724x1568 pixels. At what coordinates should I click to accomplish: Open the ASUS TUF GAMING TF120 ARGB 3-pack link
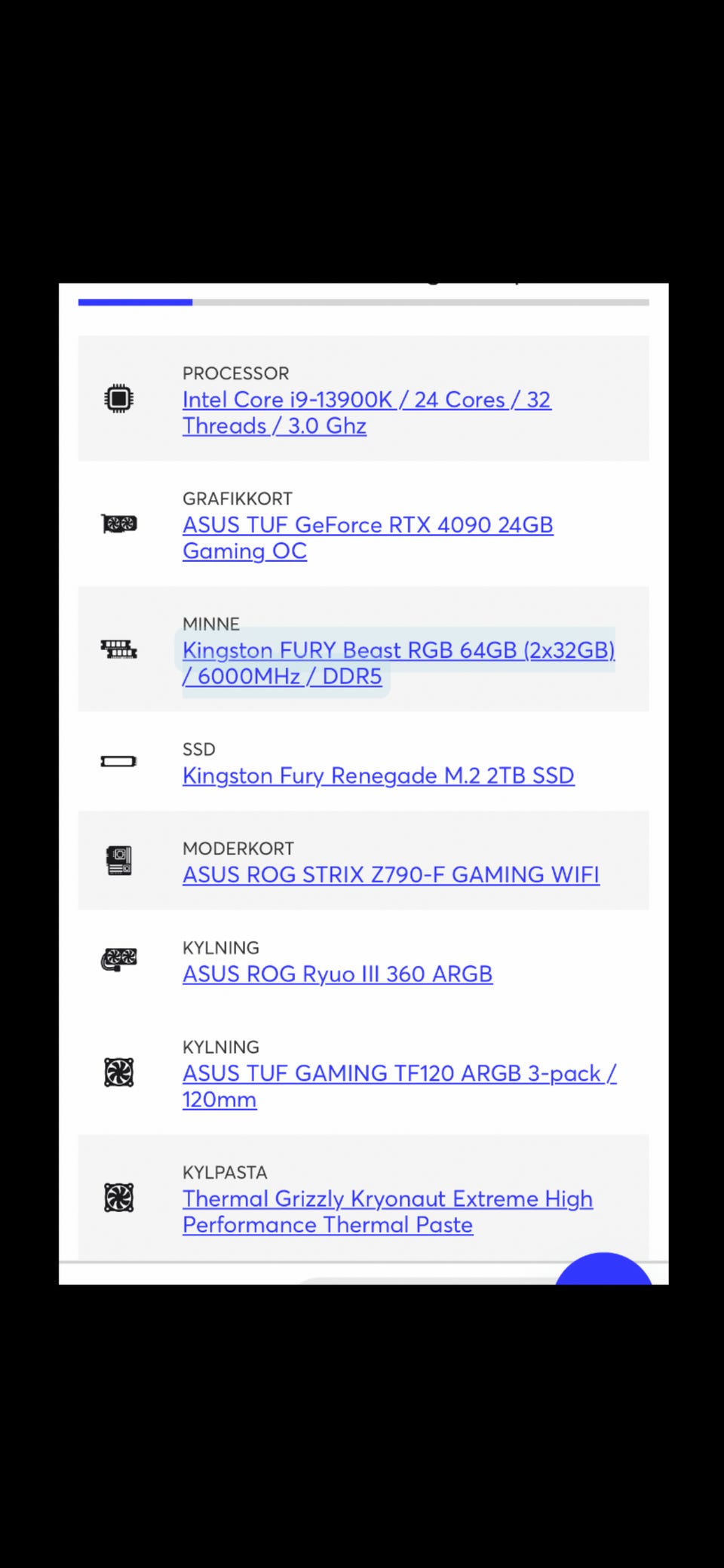click(x=399, y=1073)
